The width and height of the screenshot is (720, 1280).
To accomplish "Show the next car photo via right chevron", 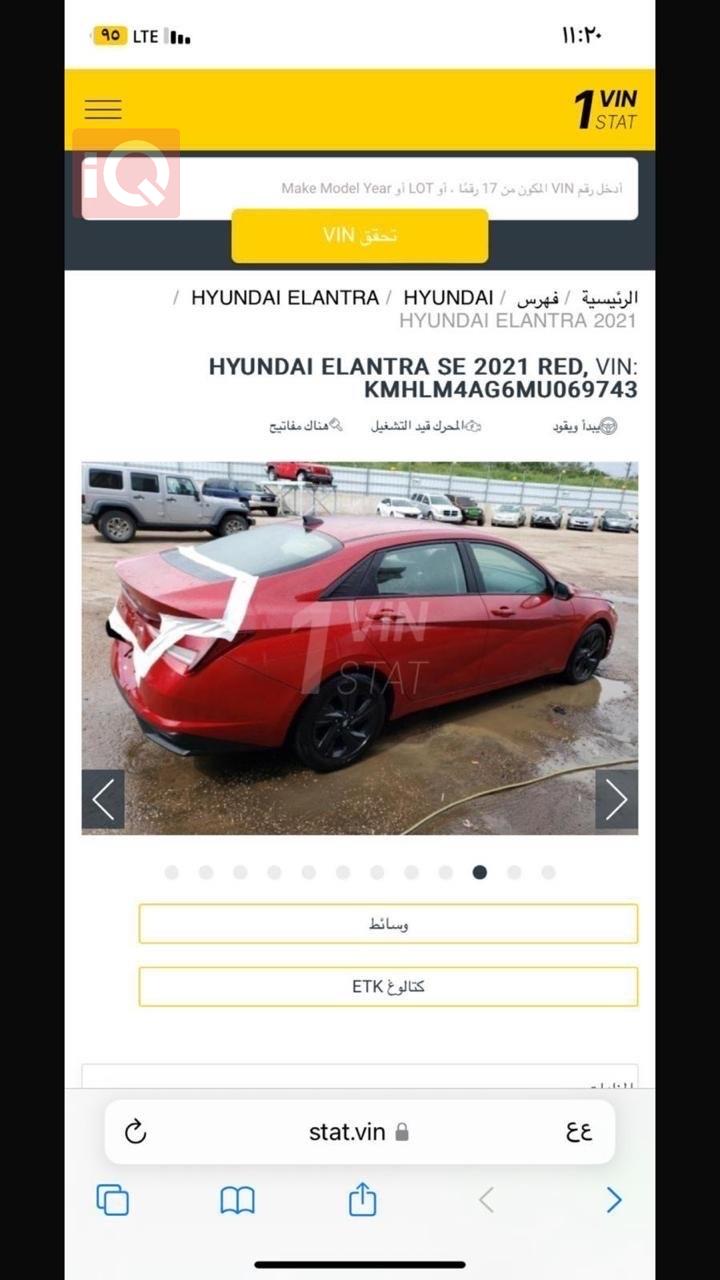I will point(616,799).
